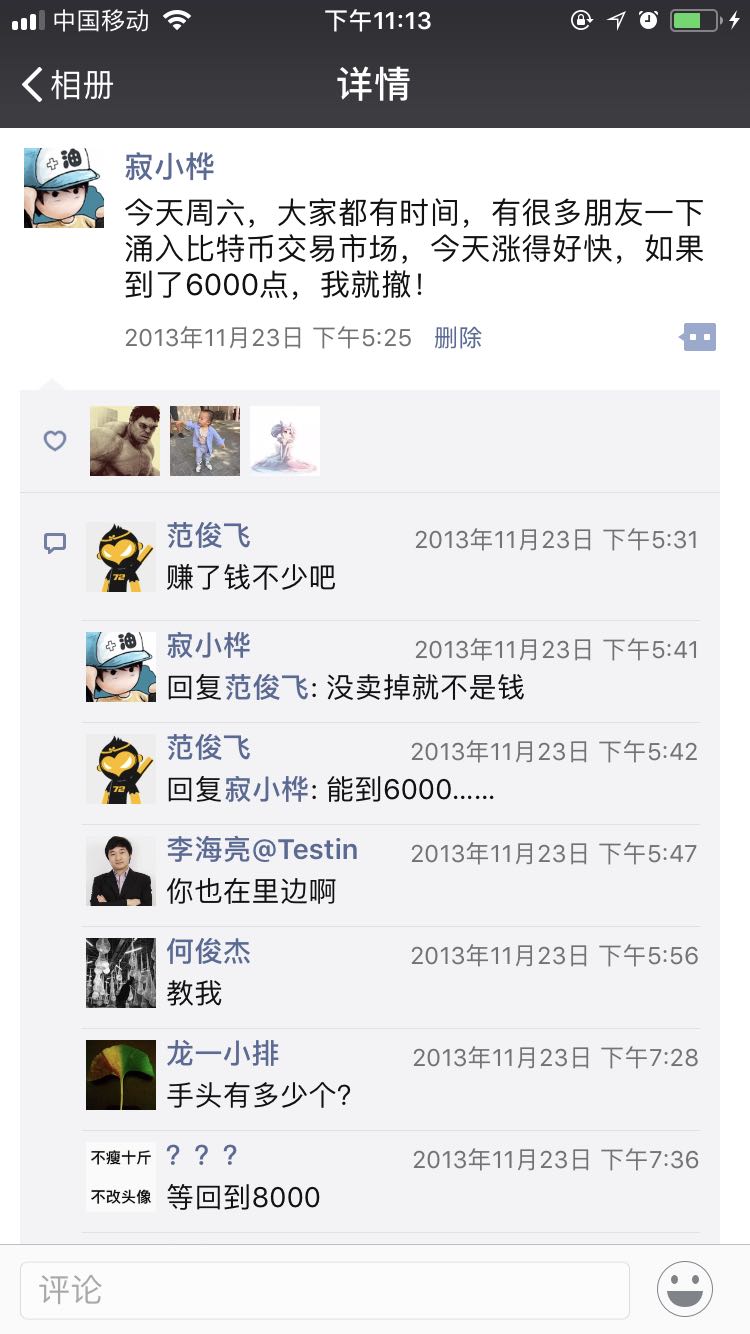Image resolution: width=750 pixels, height=1334 pixels.
Task: Go back to 相册
Action: coord(68,85)
